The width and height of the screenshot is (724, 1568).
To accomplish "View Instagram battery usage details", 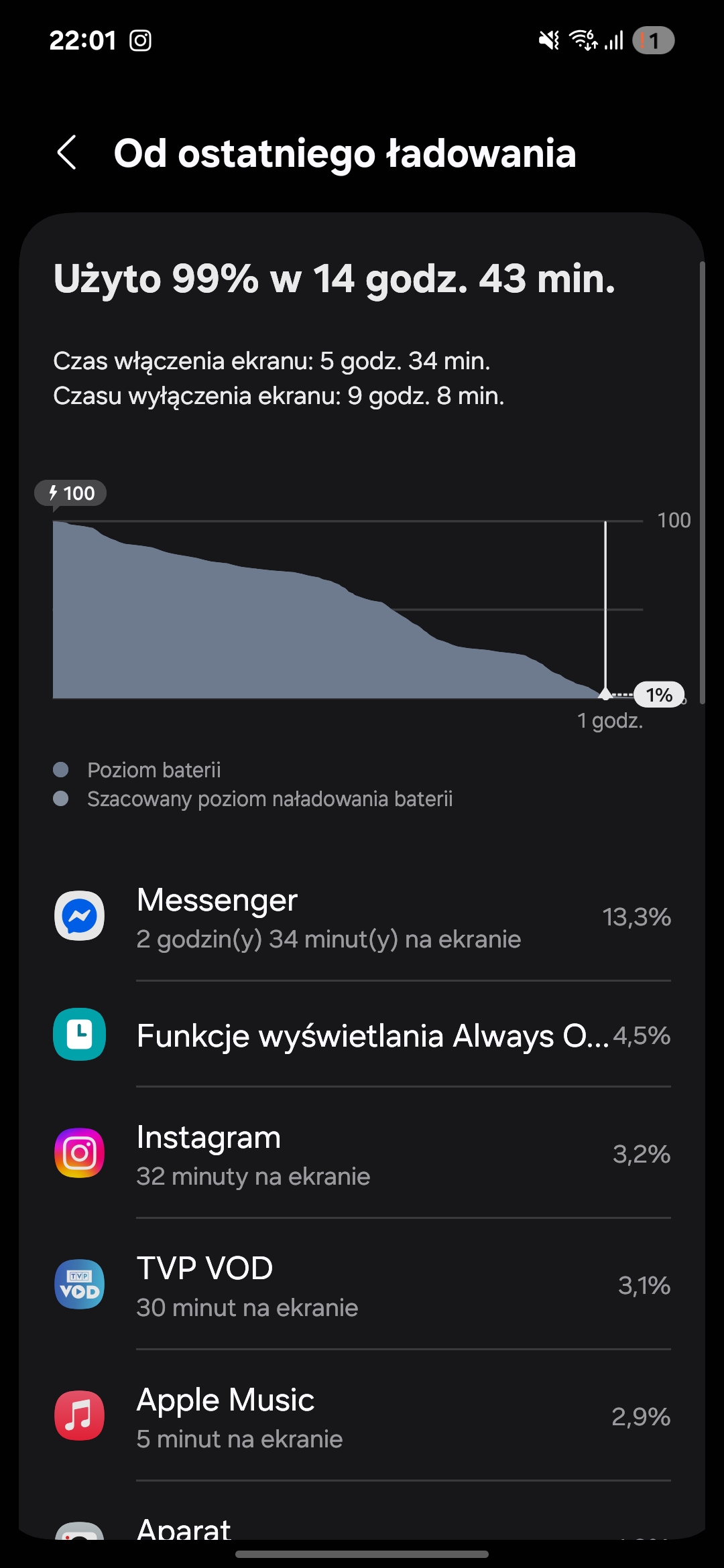I will 362,1153.
